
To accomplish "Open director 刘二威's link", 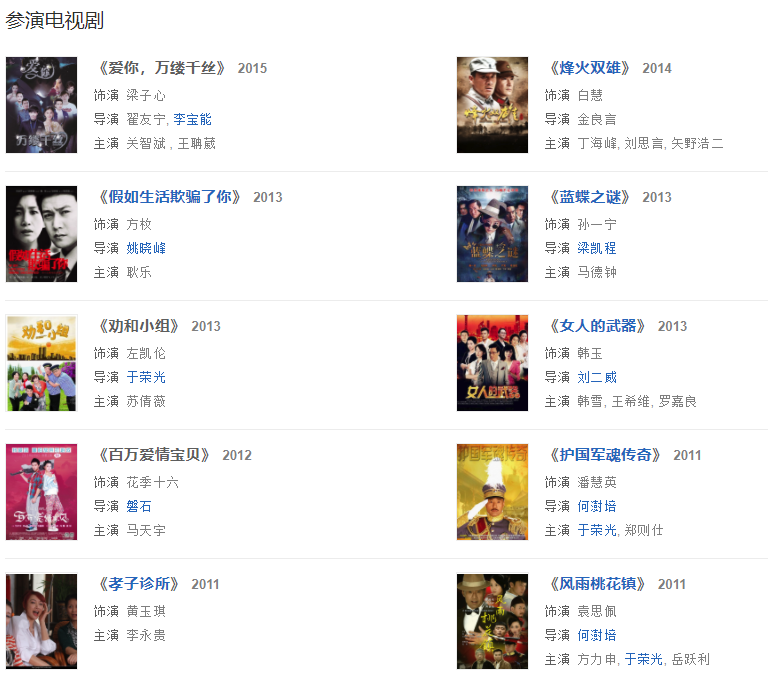I will pos(597,377).
